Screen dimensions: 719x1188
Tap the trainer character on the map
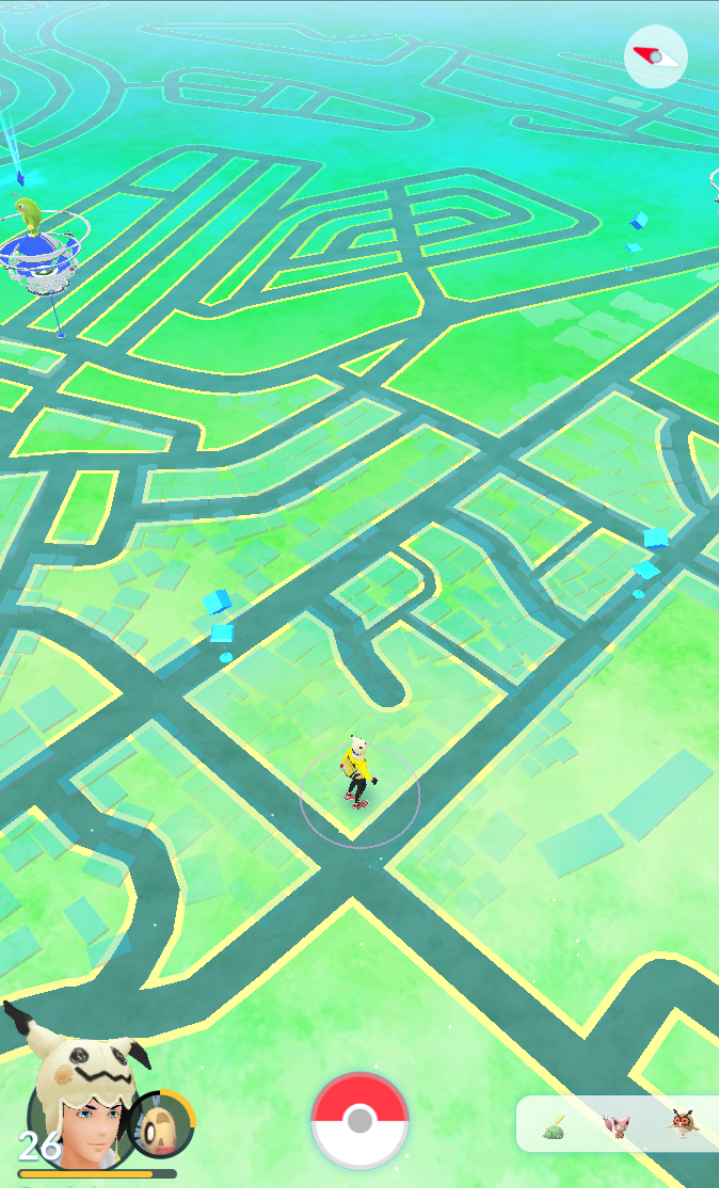point(356,771)
